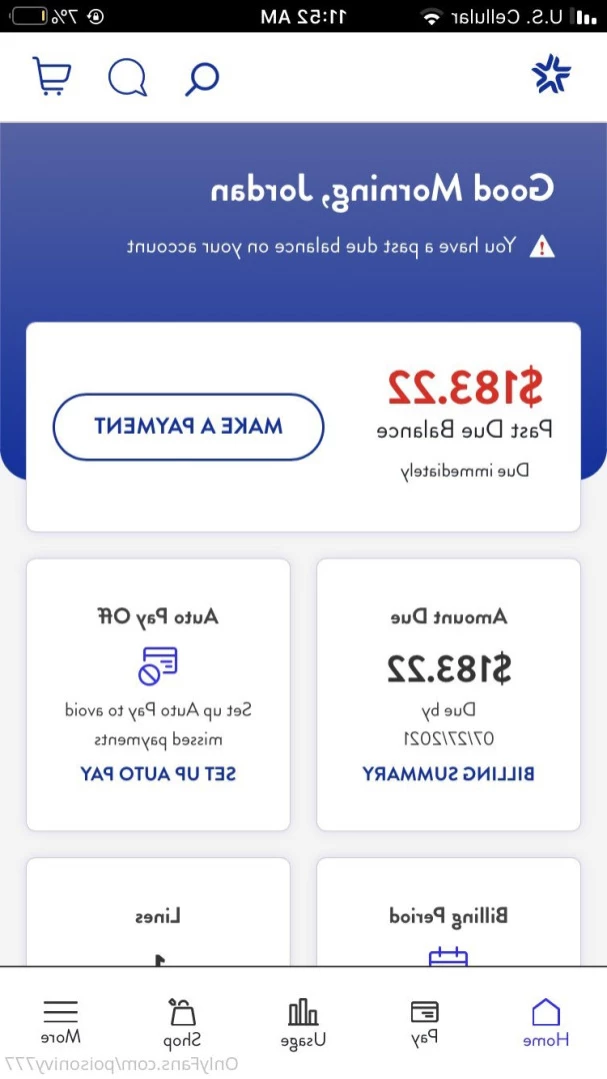The image size is (607, 1079).
Task: Open the search icon
Action: [x=201, y=78]
